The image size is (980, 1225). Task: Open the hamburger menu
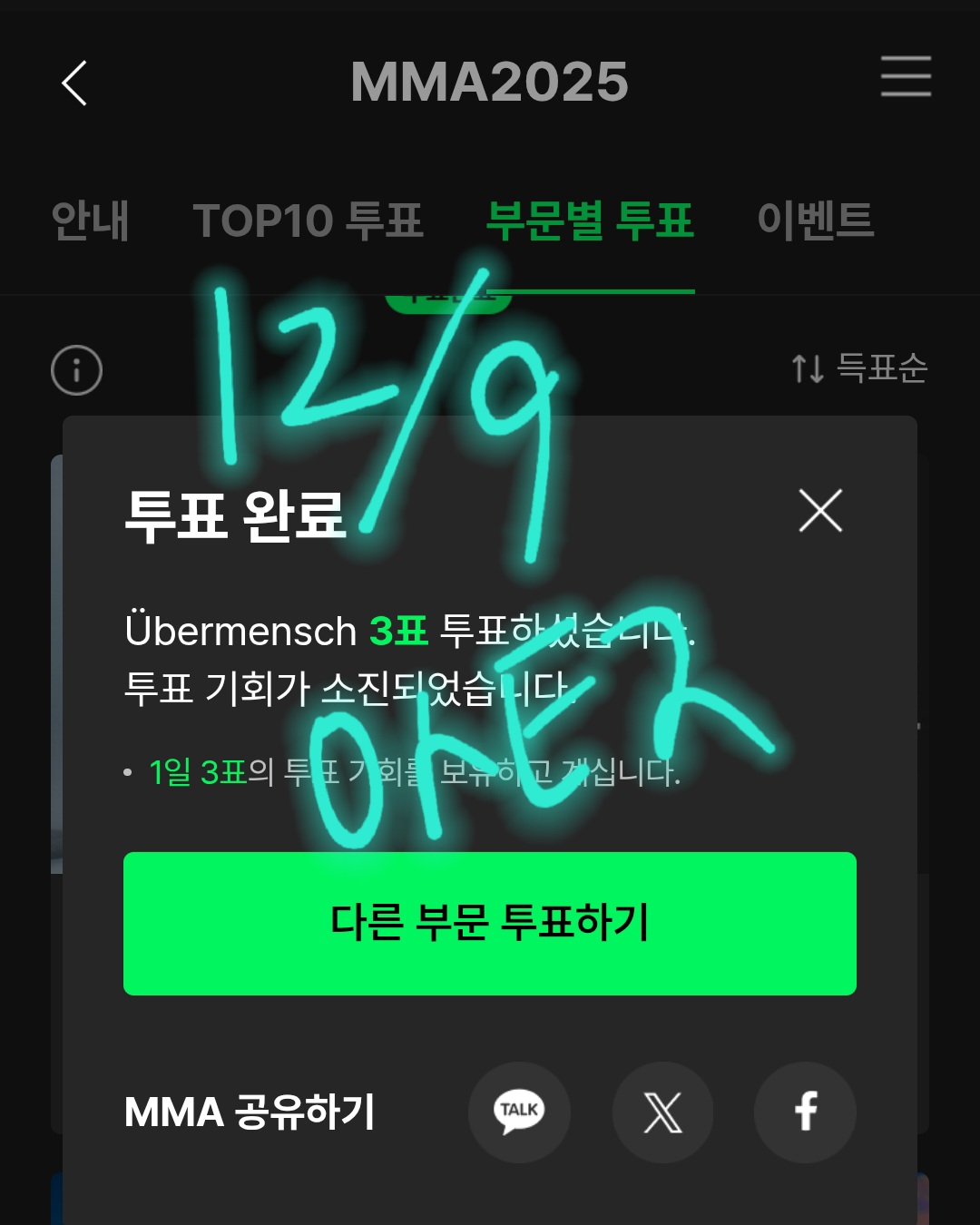906,76
